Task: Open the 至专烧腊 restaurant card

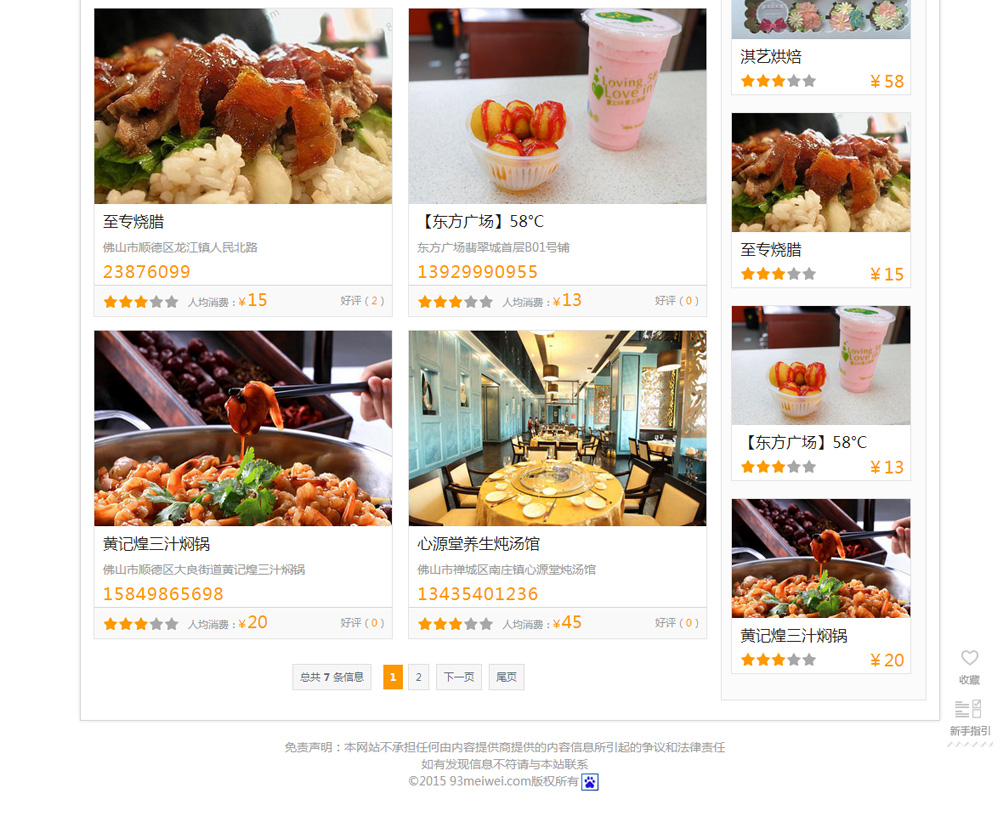Action: click(x=134, y=222)
